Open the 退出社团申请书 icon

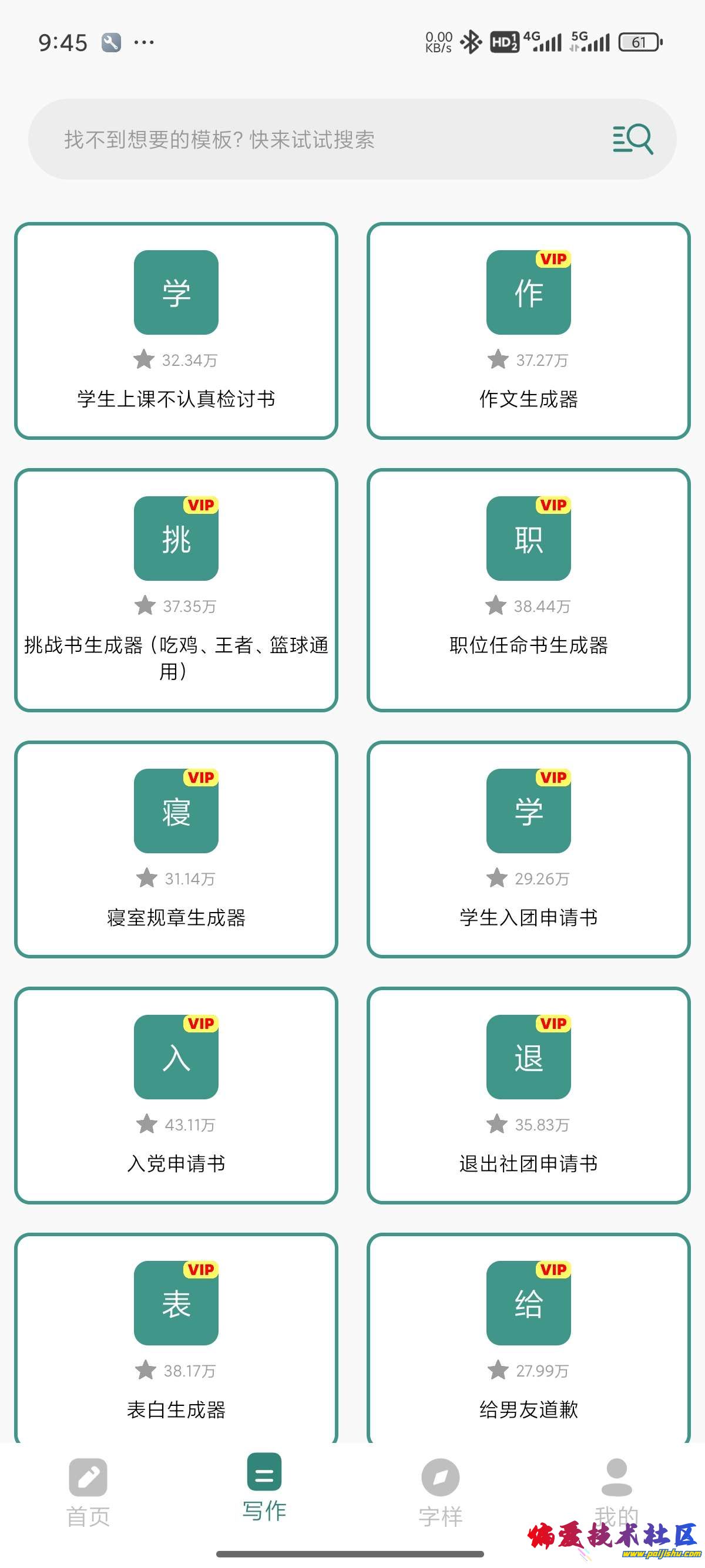[x=528, y=1059]
